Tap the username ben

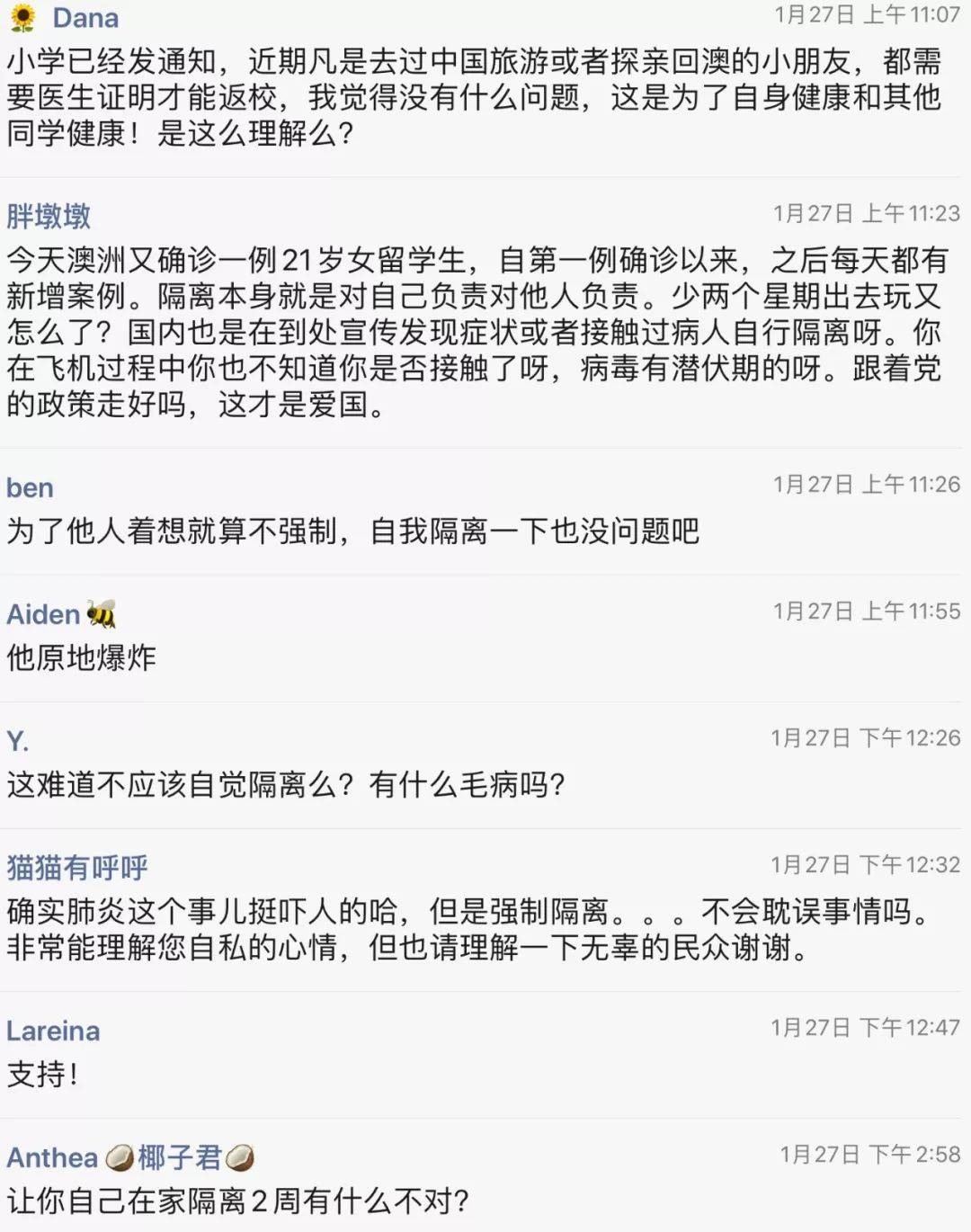click(x=30, y=487)
